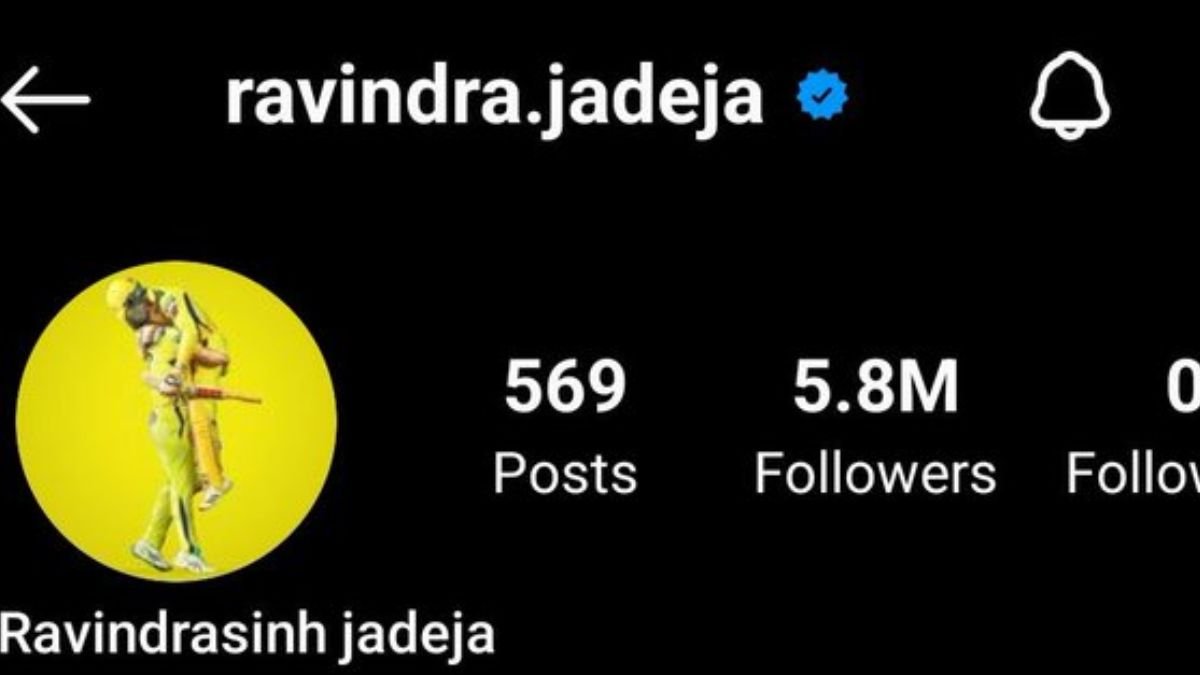This screenshot has height=675, width=1200.
Task: Open the 5.8M Followers list
Action: point(875,428)
